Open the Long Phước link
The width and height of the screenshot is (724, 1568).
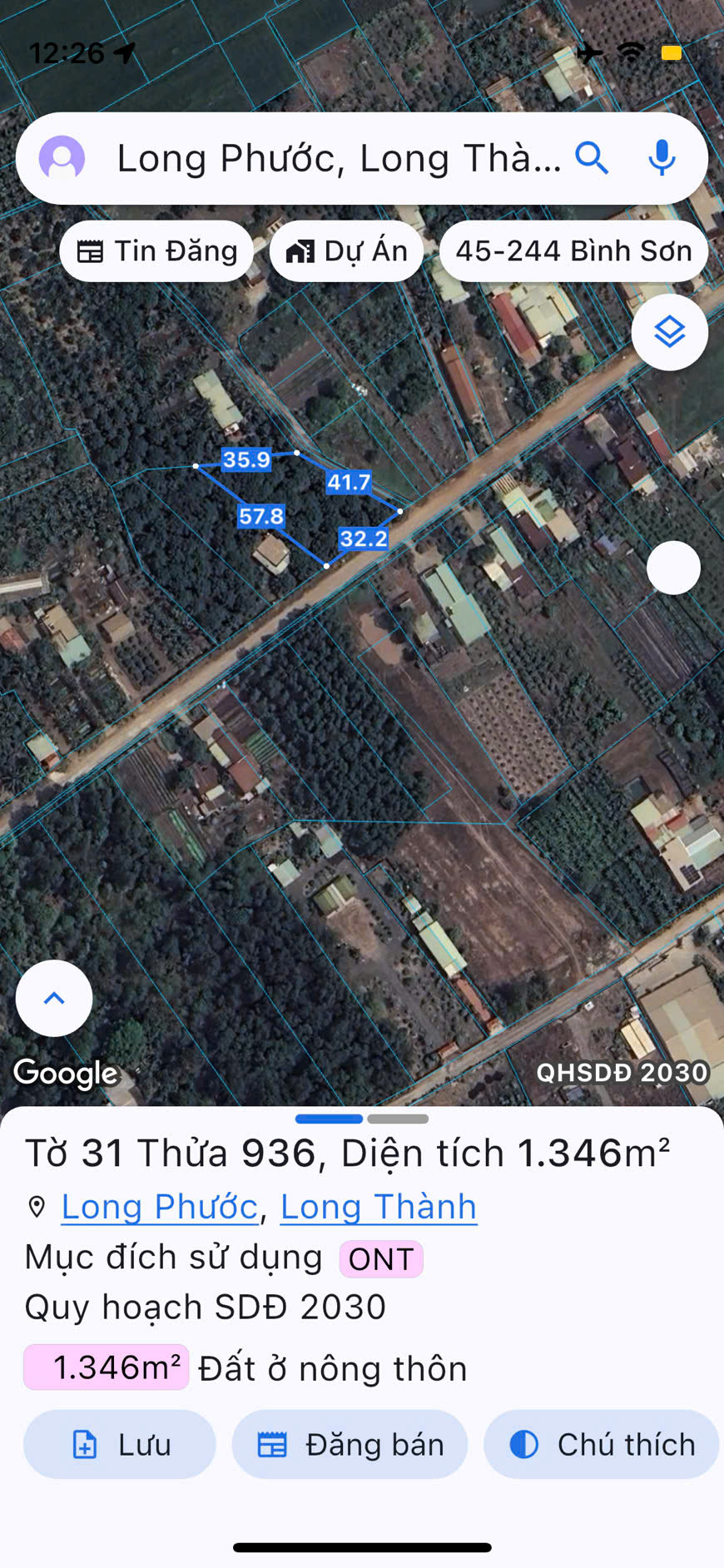click(160, 1207)
